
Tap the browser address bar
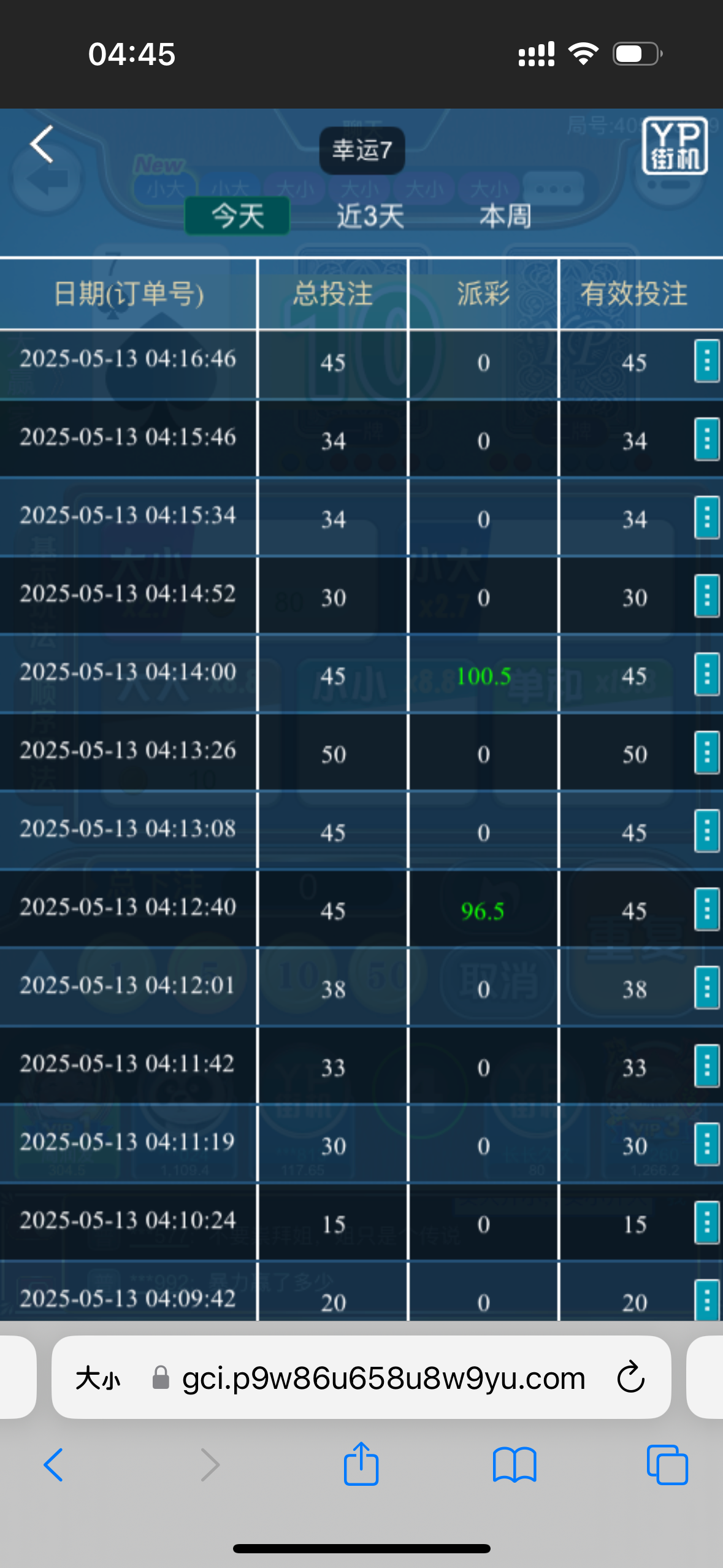(x=361, y=1378)
